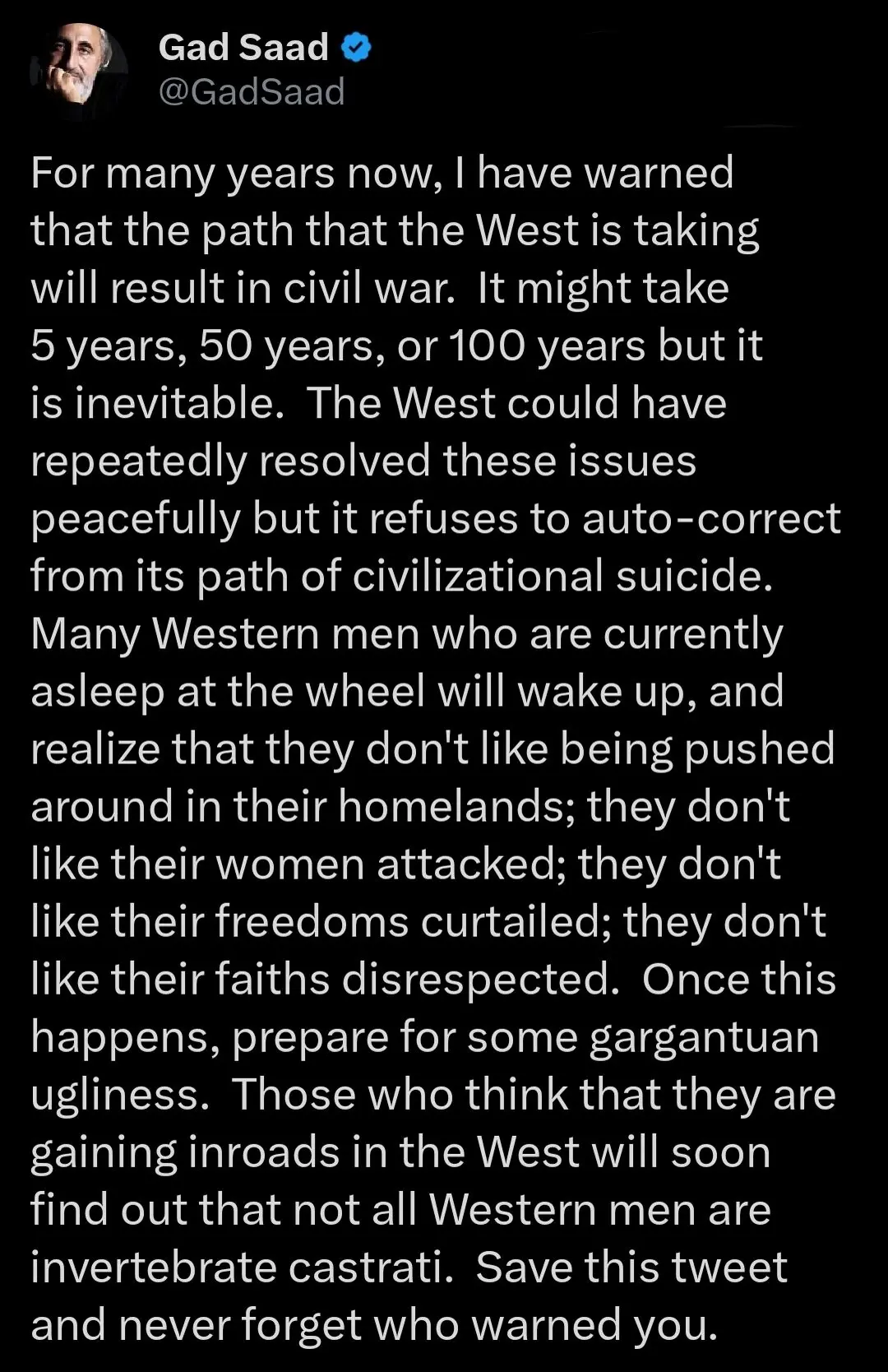Open Gad Saad's profile picture
The width and height of the screenshot is (888, 1372).
[x=80, y=72]
